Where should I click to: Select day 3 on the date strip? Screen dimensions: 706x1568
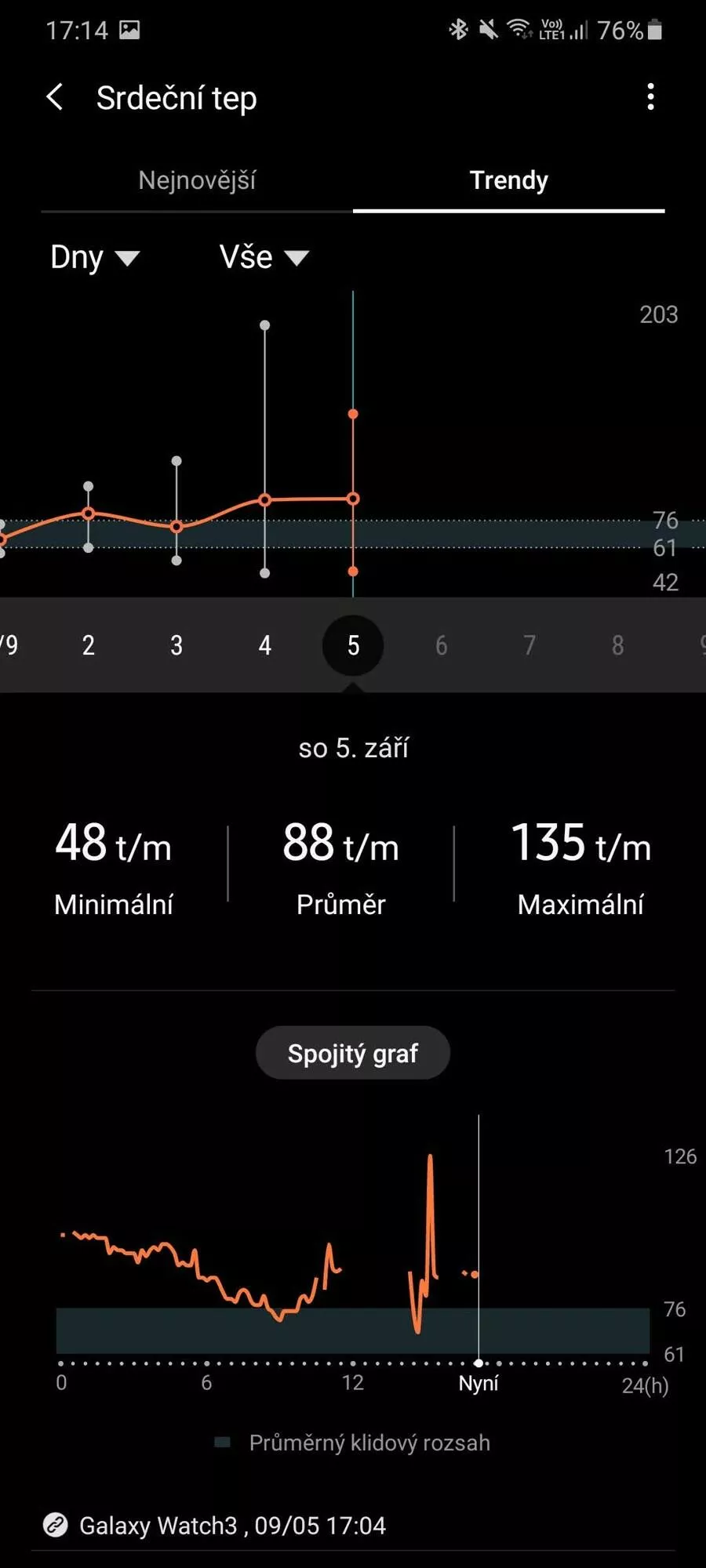176,645
